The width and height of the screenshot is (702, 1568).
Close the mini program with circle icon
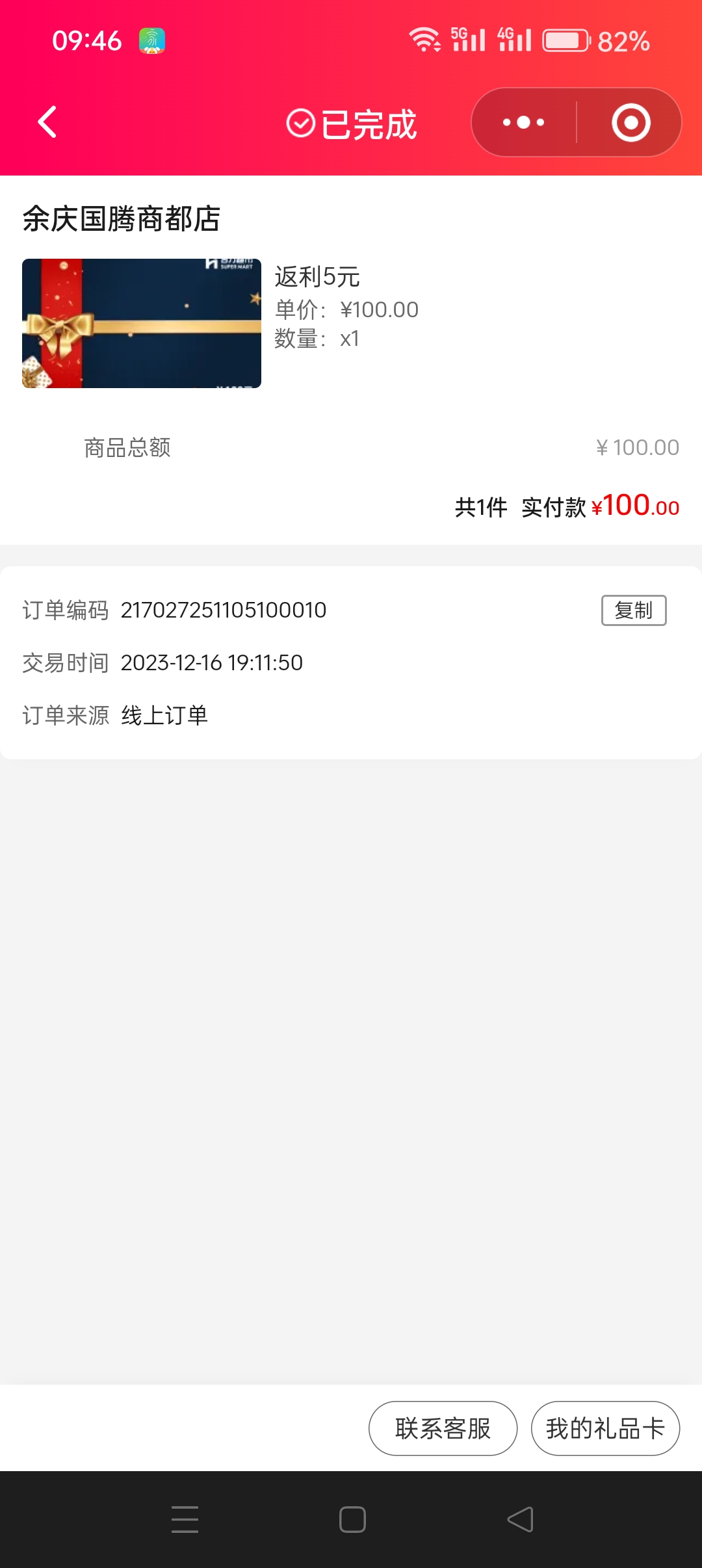point(630,122)
